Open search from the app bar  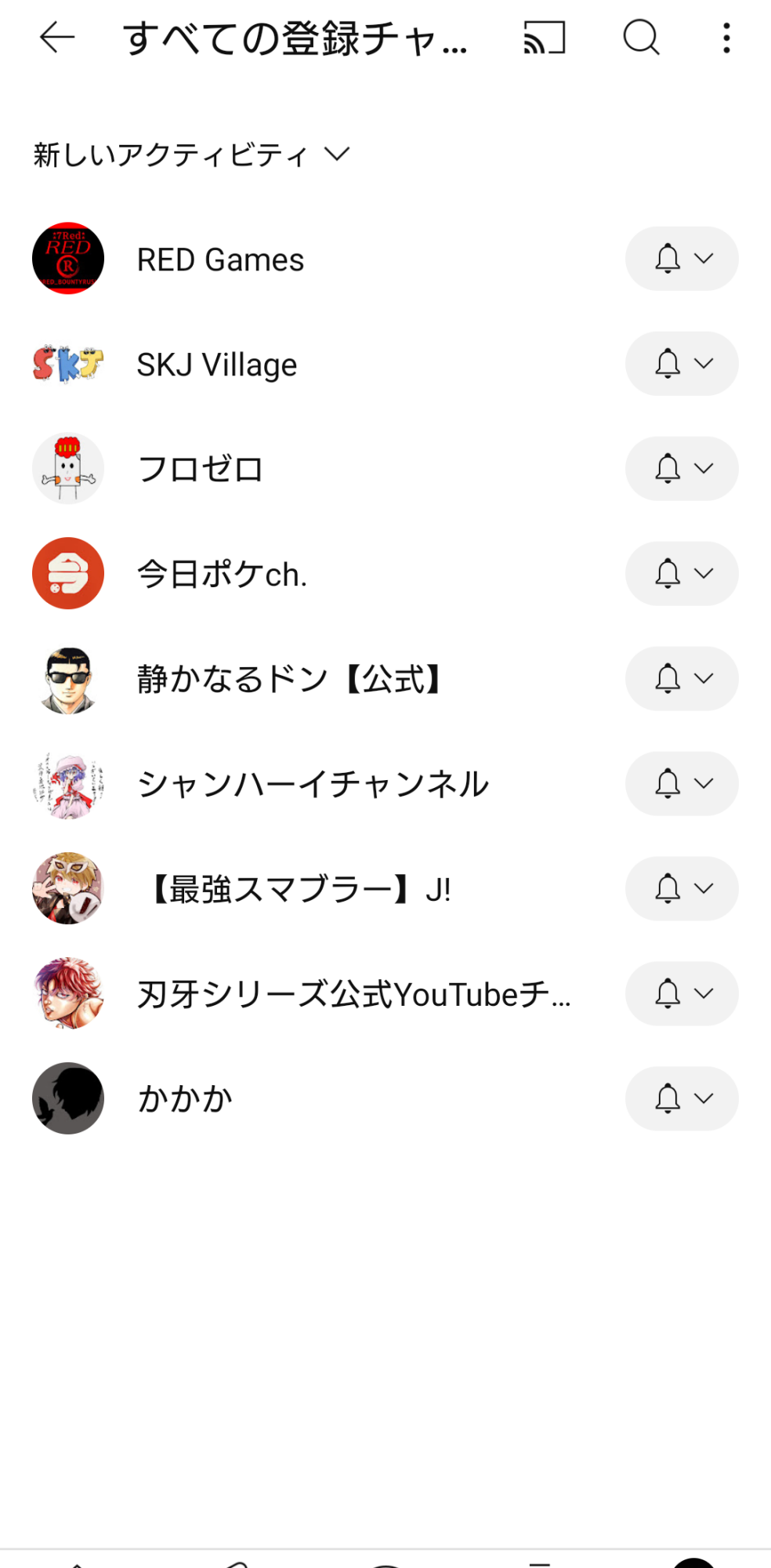pyautogui.click(x=641, y=38)
